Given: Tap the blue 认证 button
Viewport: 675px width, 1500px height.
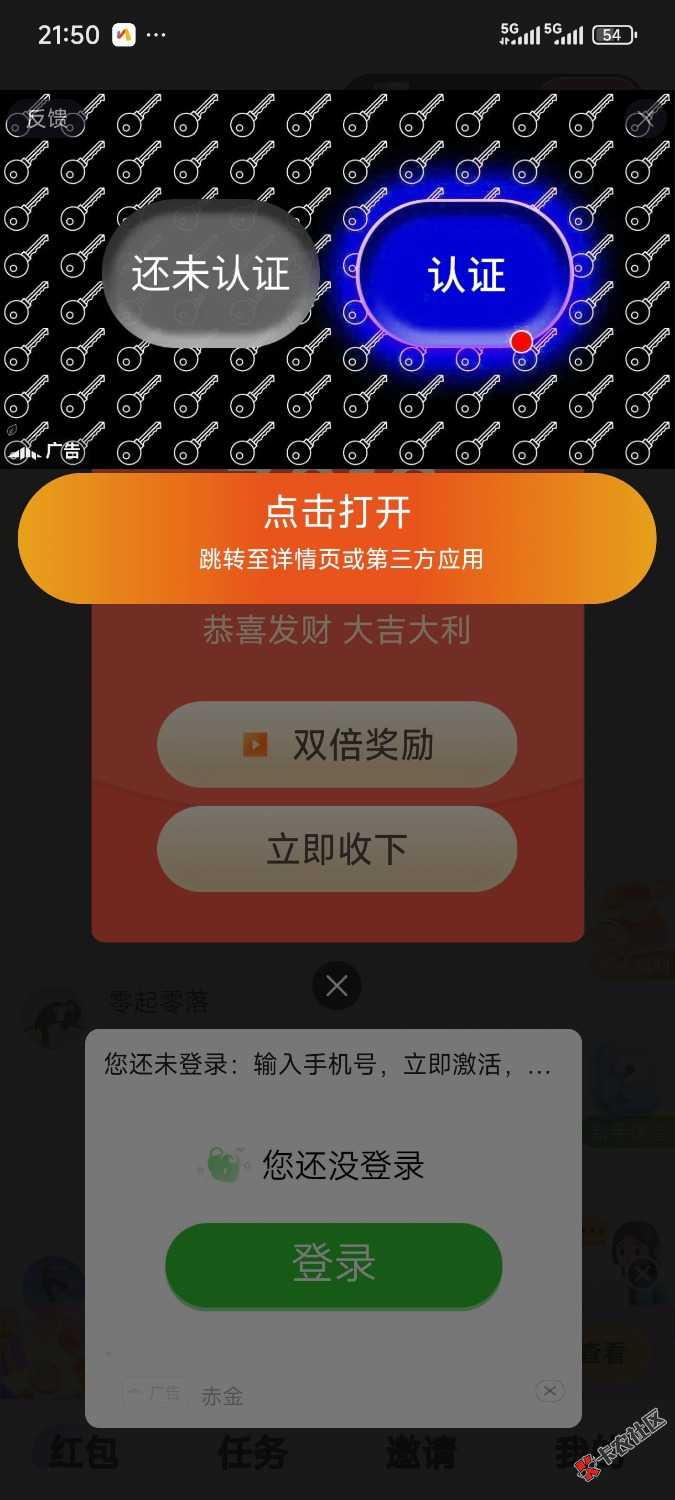Looking at the screenshot, I should [x=466, y=274].
